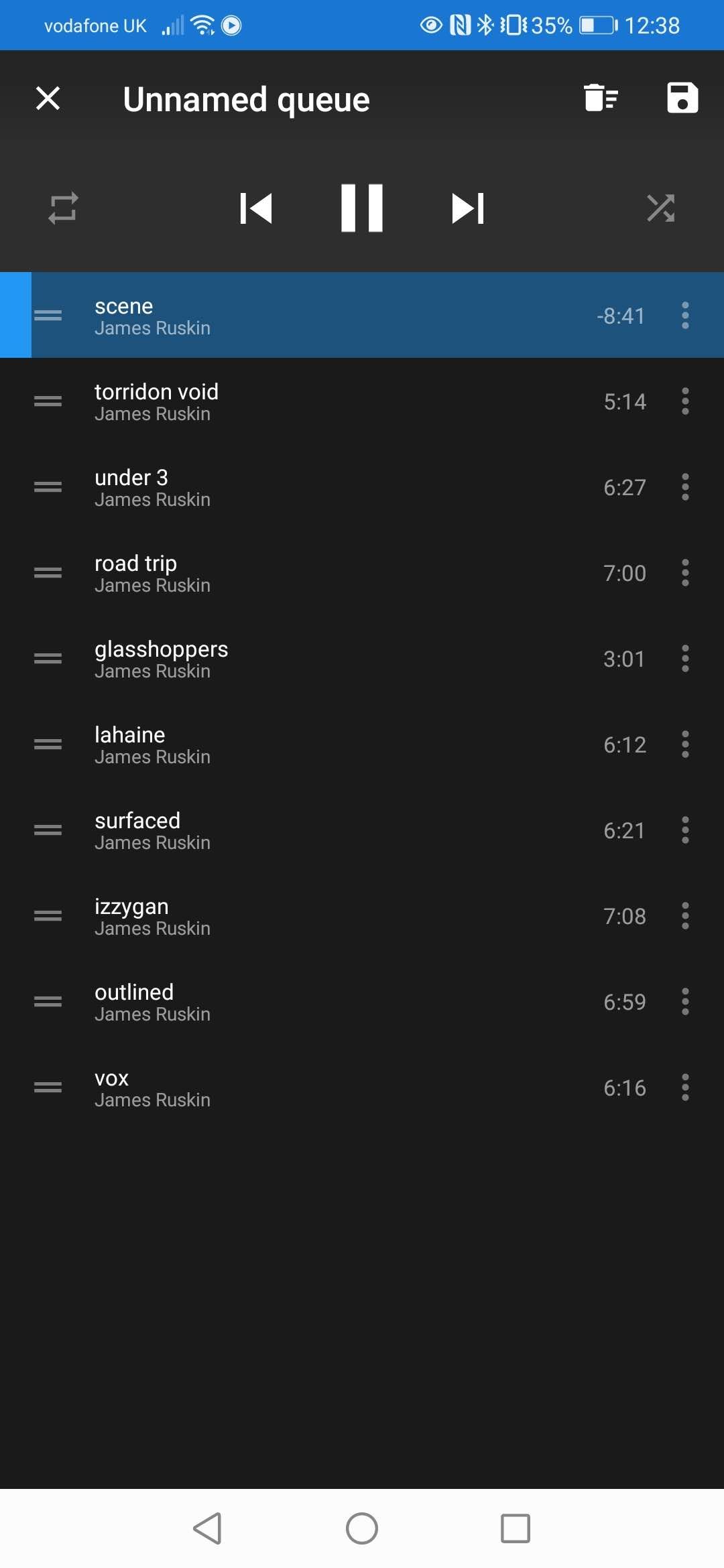Save the current queue
Screen dimensions: 724x1568
[682, 99]
